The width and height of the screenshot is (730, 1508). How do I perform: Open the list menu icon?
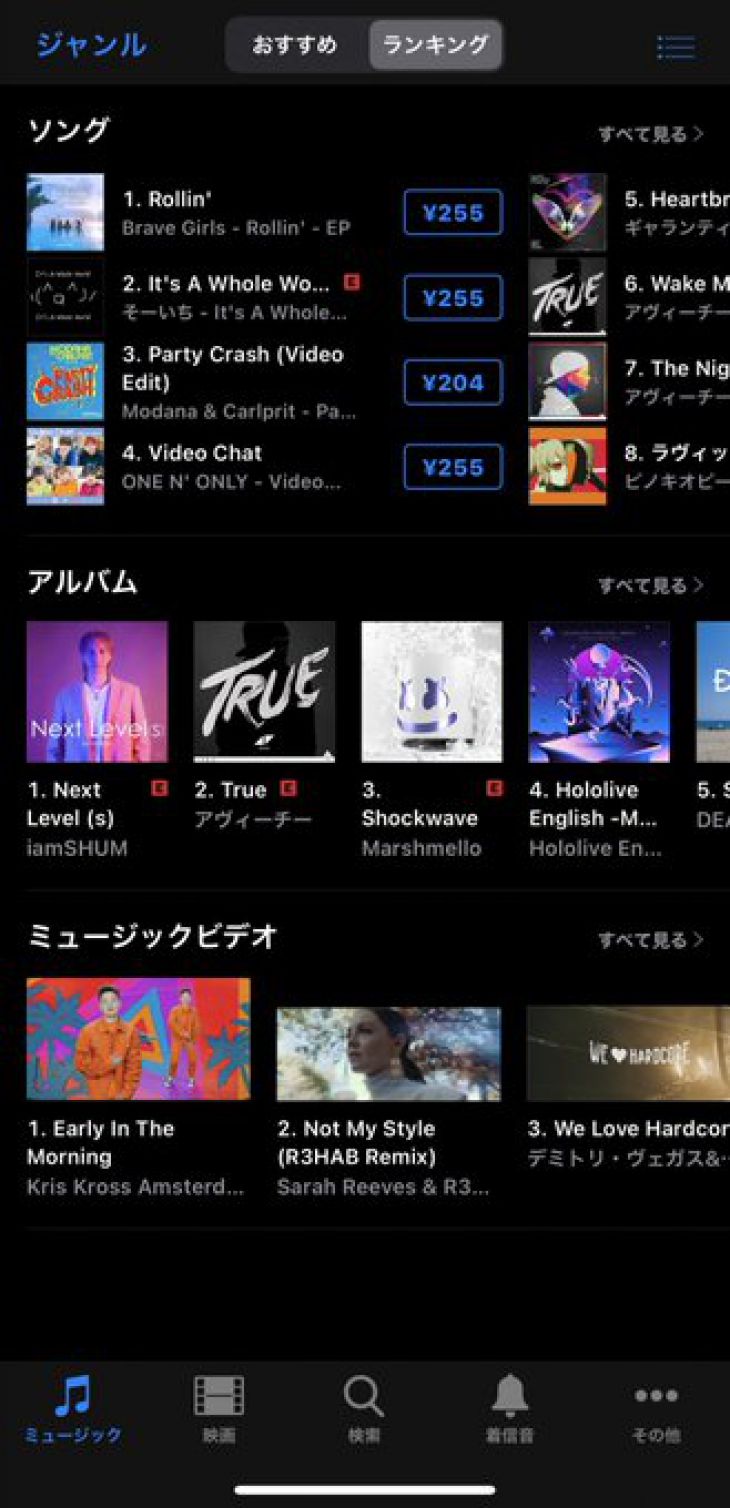[x=675, y=47]
